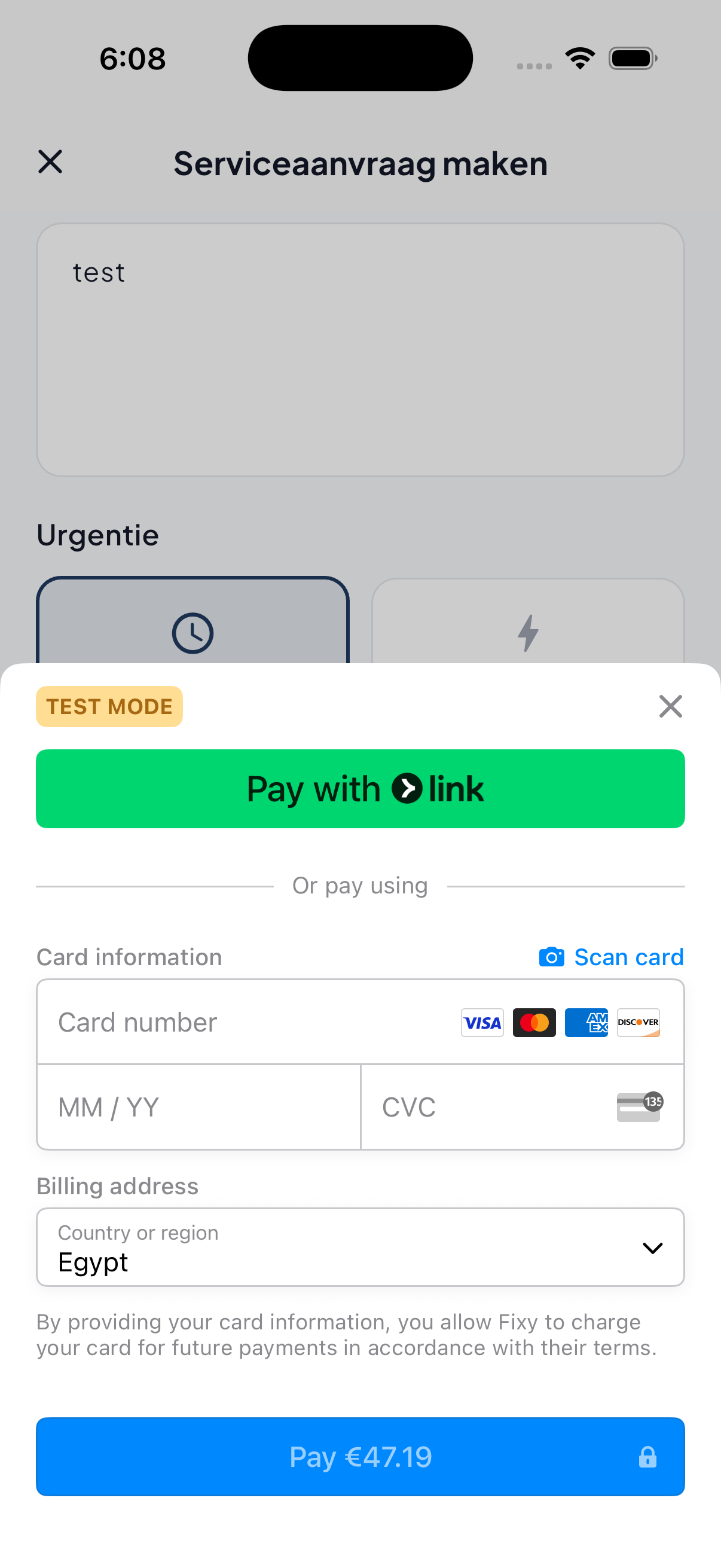Click Scan card
721x1568 pixels.
[629, 956]
